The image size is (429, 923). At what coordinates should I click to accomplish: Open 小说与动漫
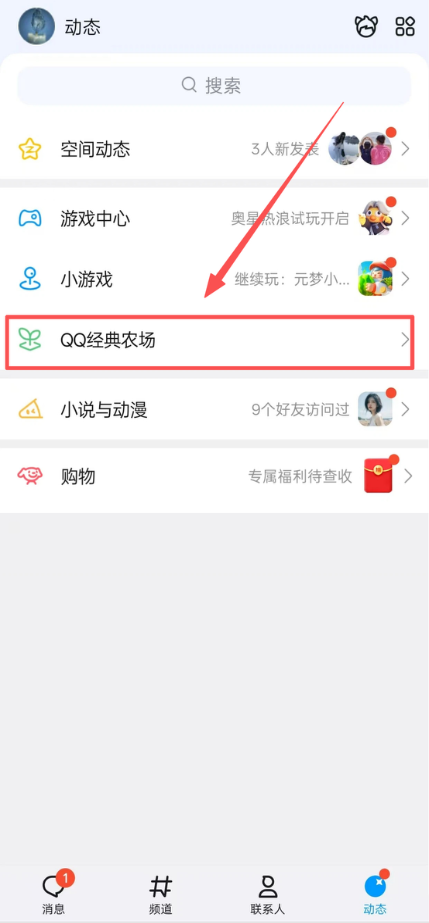214,409
